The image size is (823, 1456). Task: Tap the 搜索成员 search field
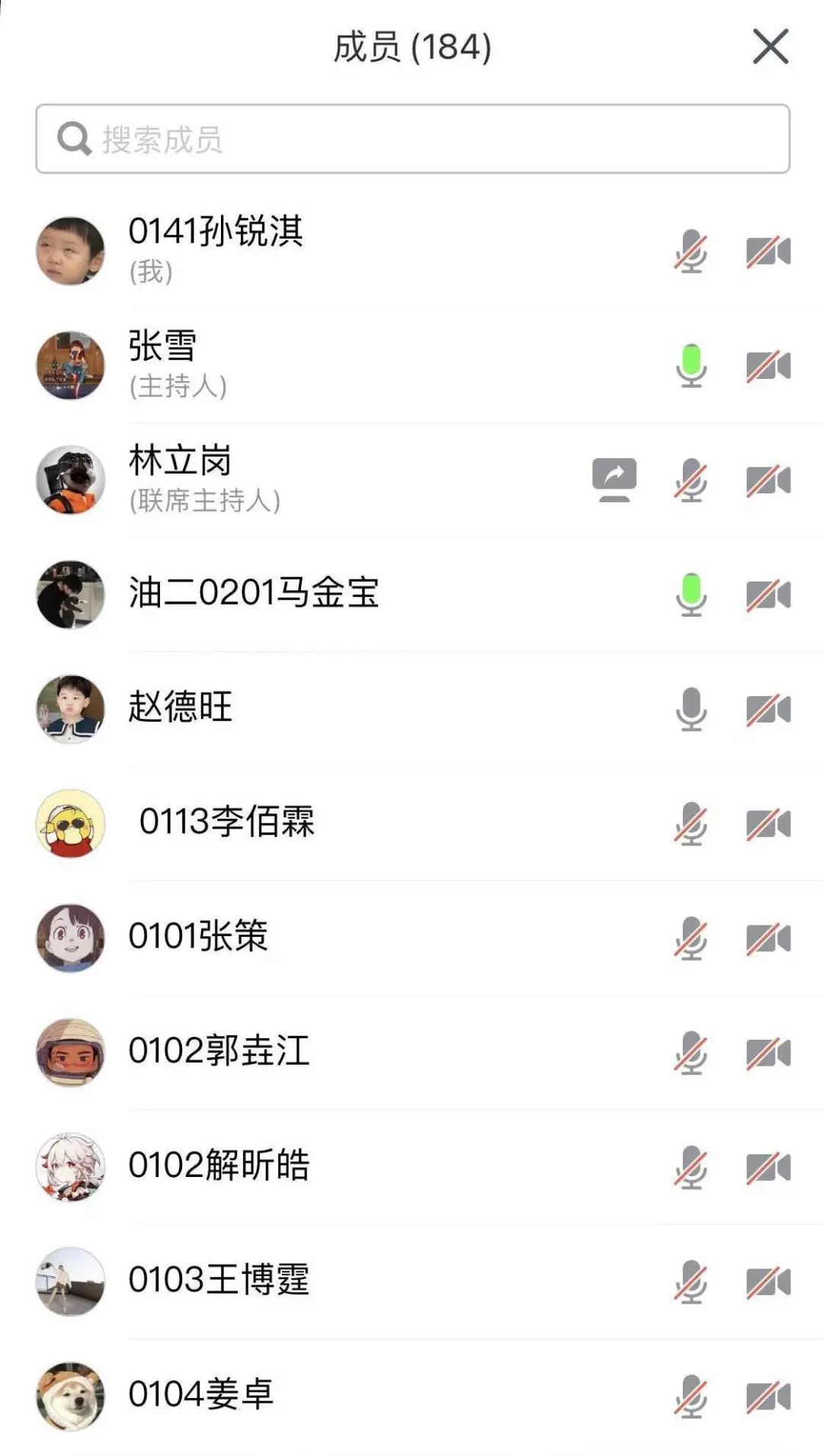click(411, 139)
